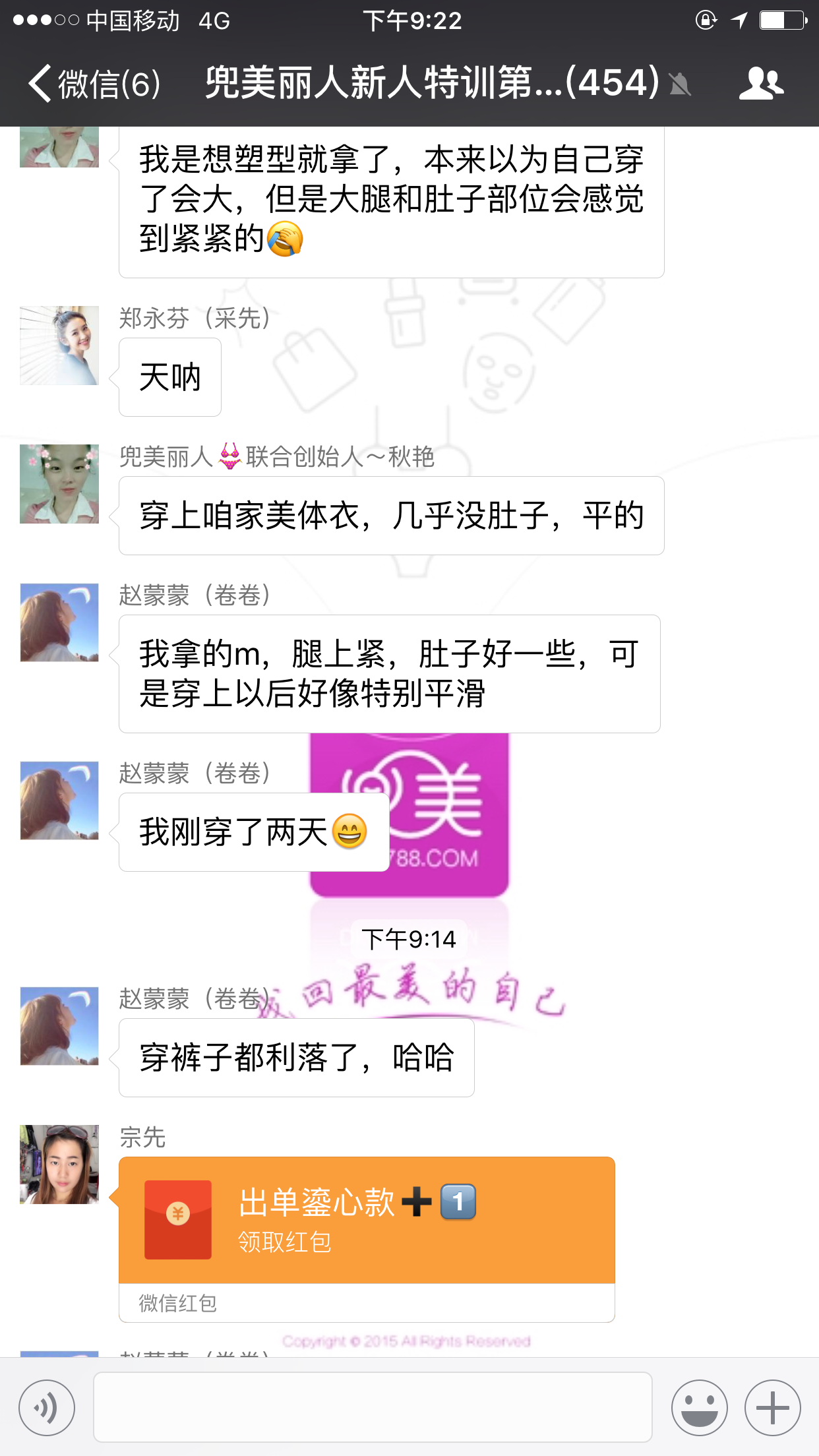Focus the message text field
This screenshot has height=1456, width=819.
coord(373,1407)
